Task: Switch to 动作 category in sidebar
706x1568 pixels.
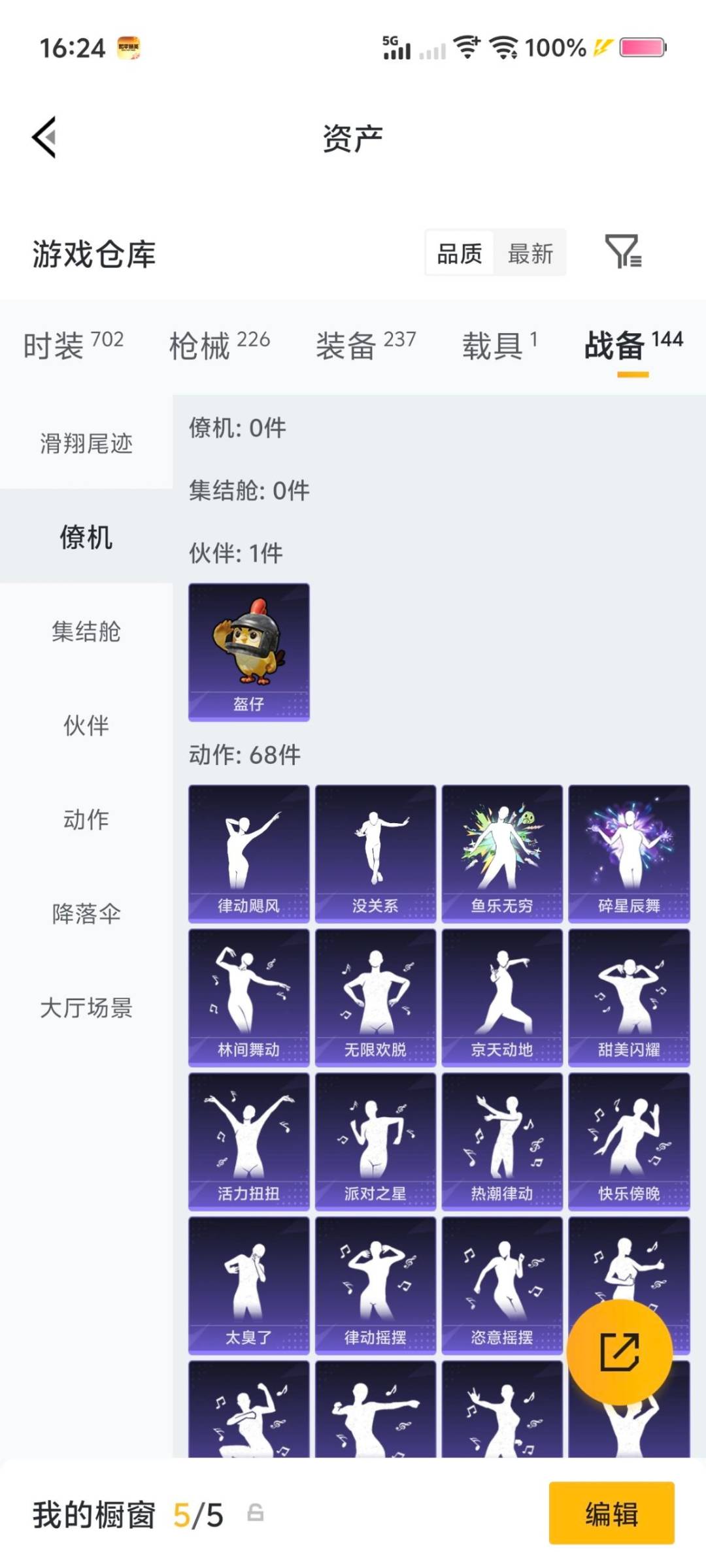Action: [85, 820]
